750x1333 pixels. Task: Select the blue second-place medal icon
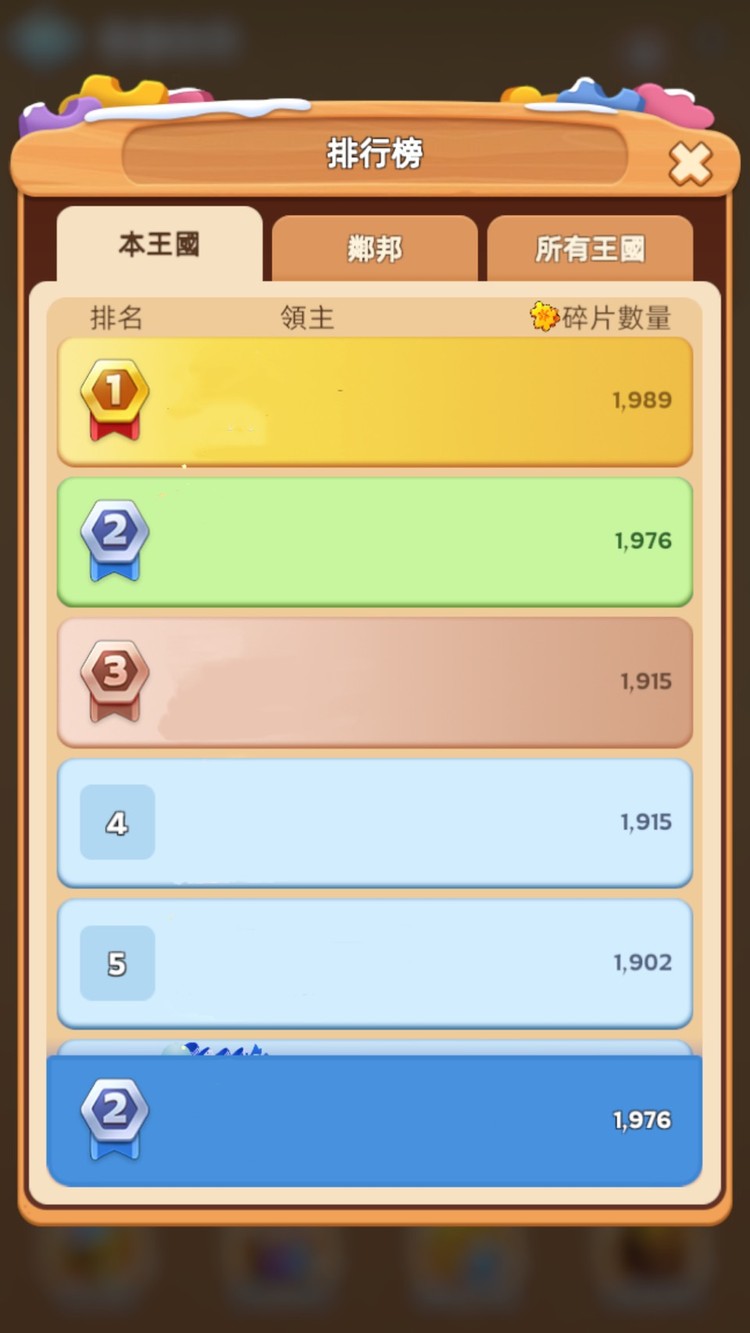[113, 539]
